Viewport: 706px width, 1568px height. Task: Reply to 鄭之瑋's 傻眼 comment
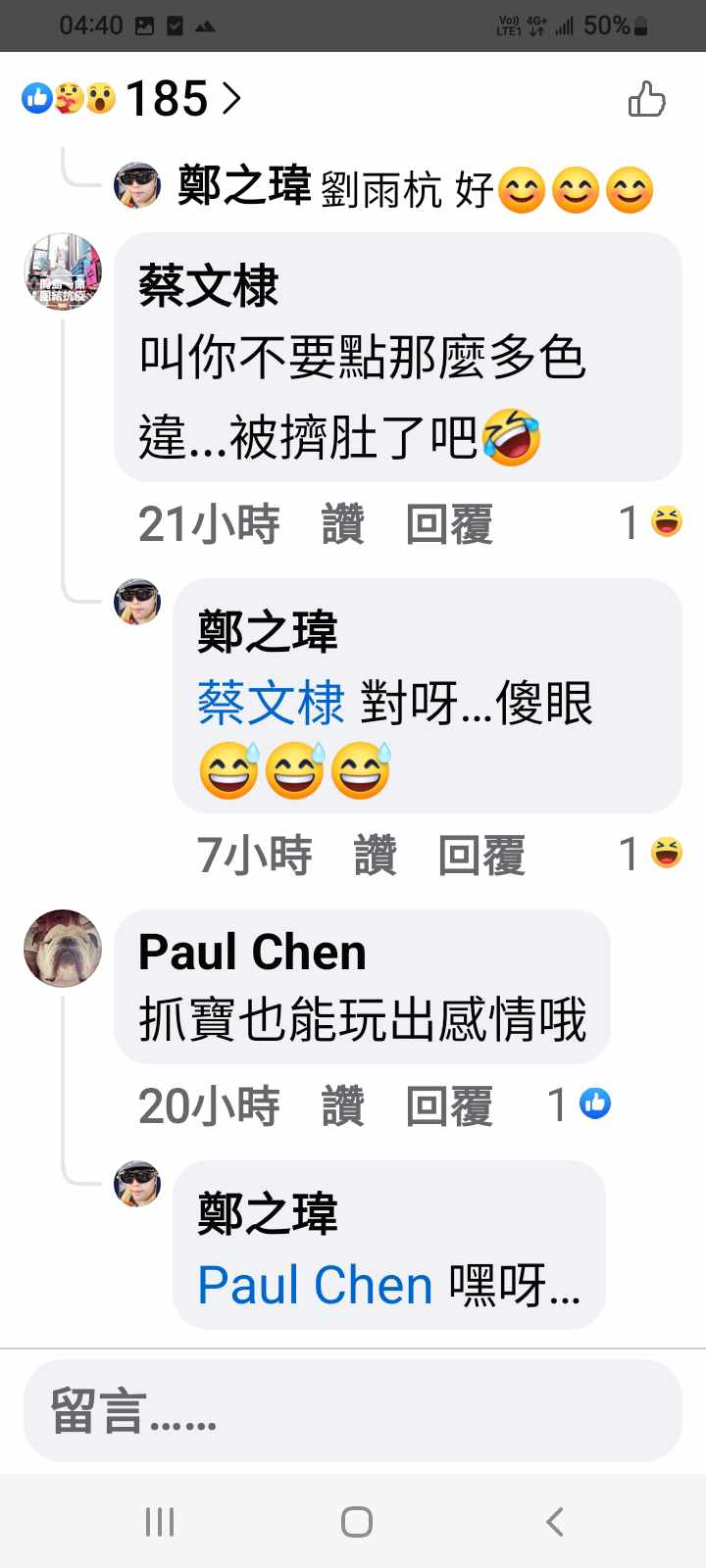coord(481,855)
